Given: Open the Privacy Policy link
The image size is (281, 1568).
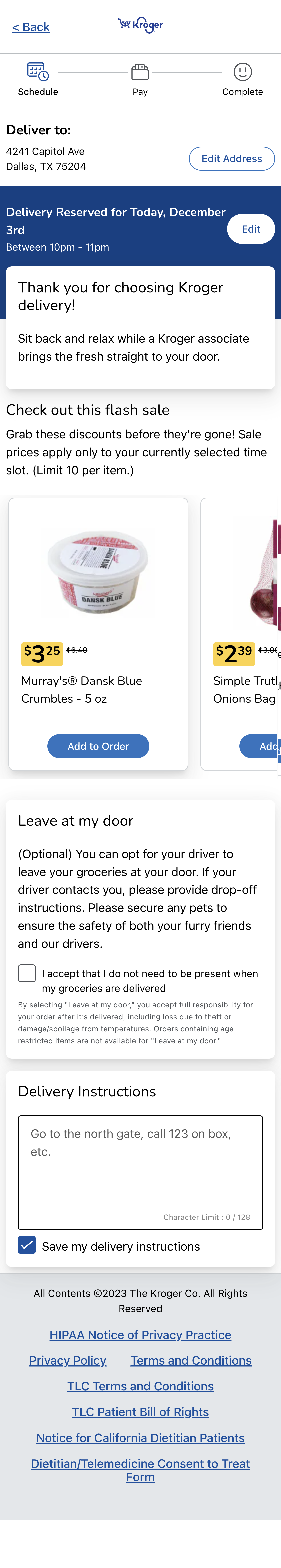Looking at the screenshot, I should coord(68,1361).
